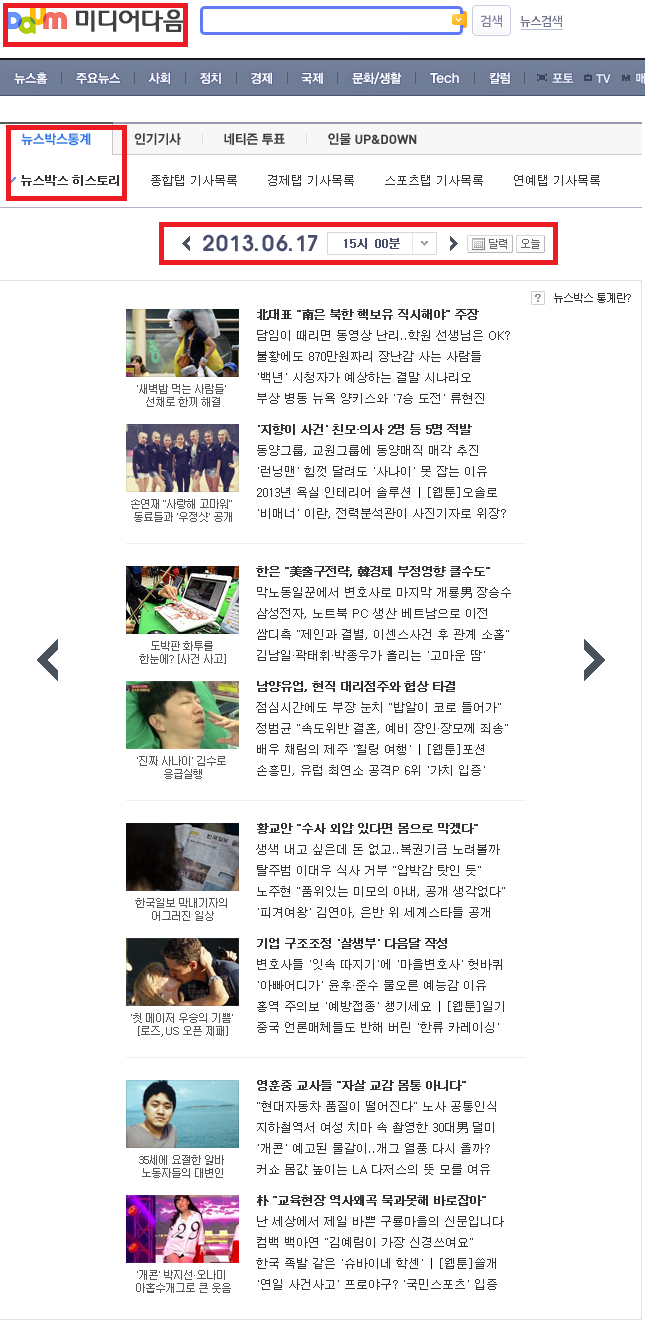Open the 경제 news category
Image resolution: width=645 pixels, height=1322 pixels.
coord(262,78)
